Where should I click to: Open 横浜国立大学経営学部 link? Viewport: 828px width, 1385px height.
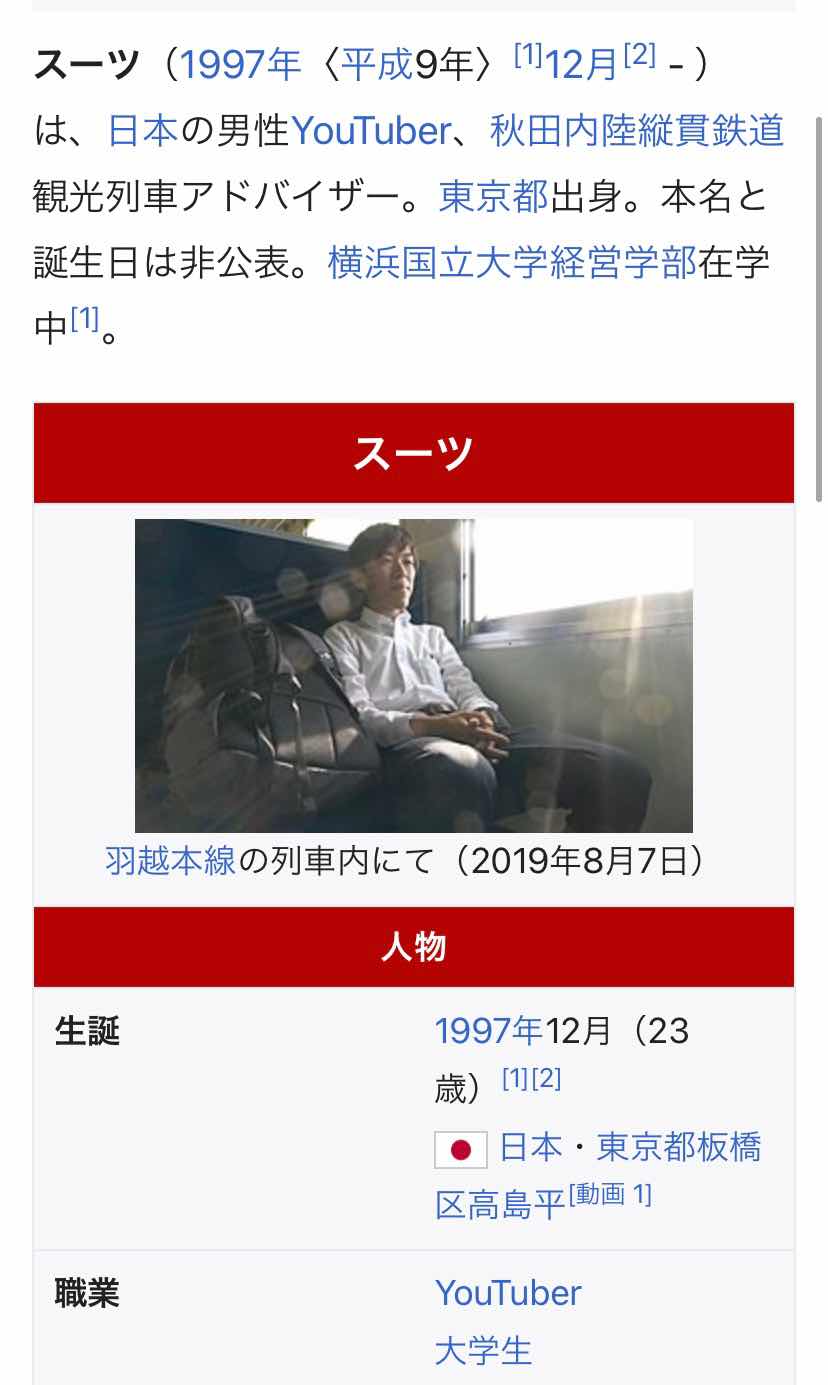pyautogui.click(x=512, y=263)
